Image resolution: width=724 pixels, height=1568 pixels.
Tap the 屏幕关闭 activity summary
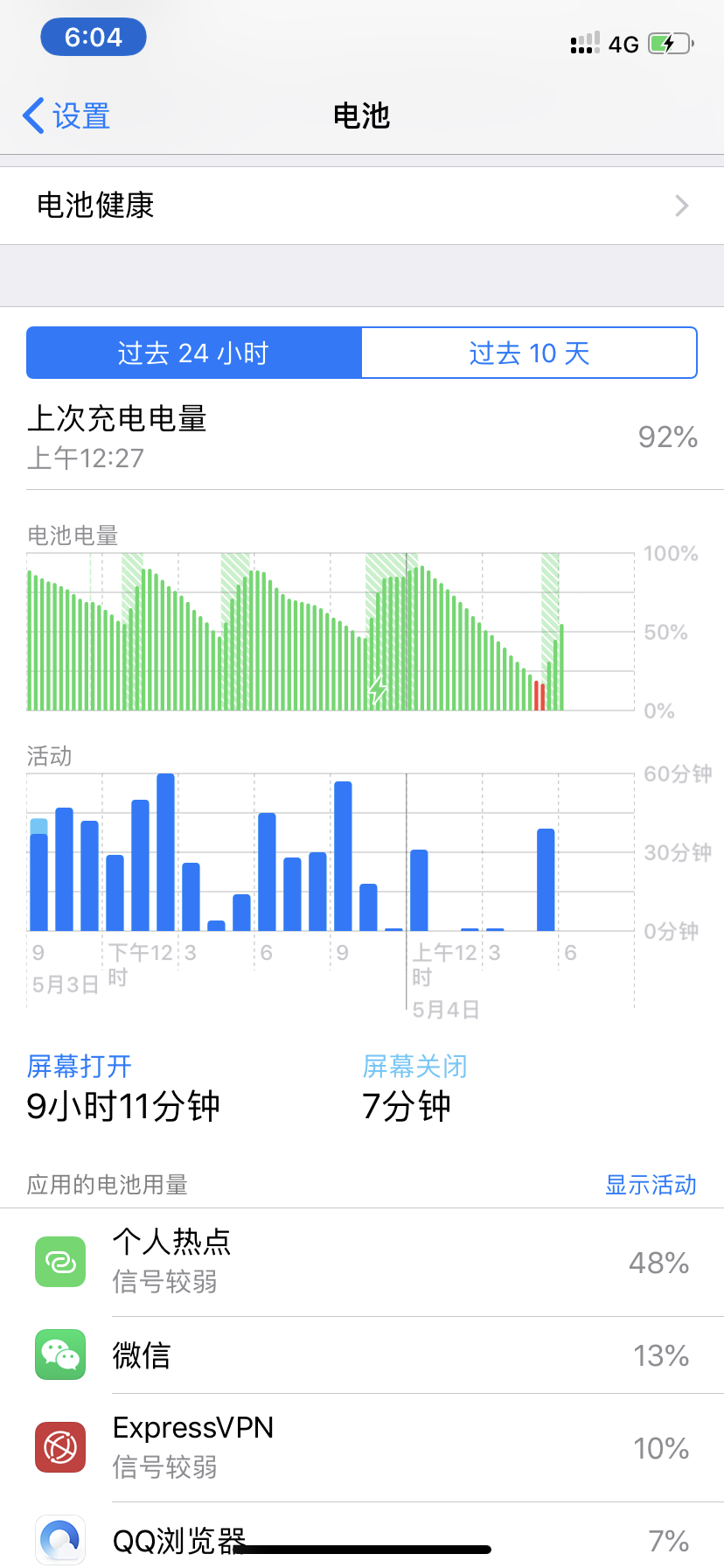coord(414,1088)
